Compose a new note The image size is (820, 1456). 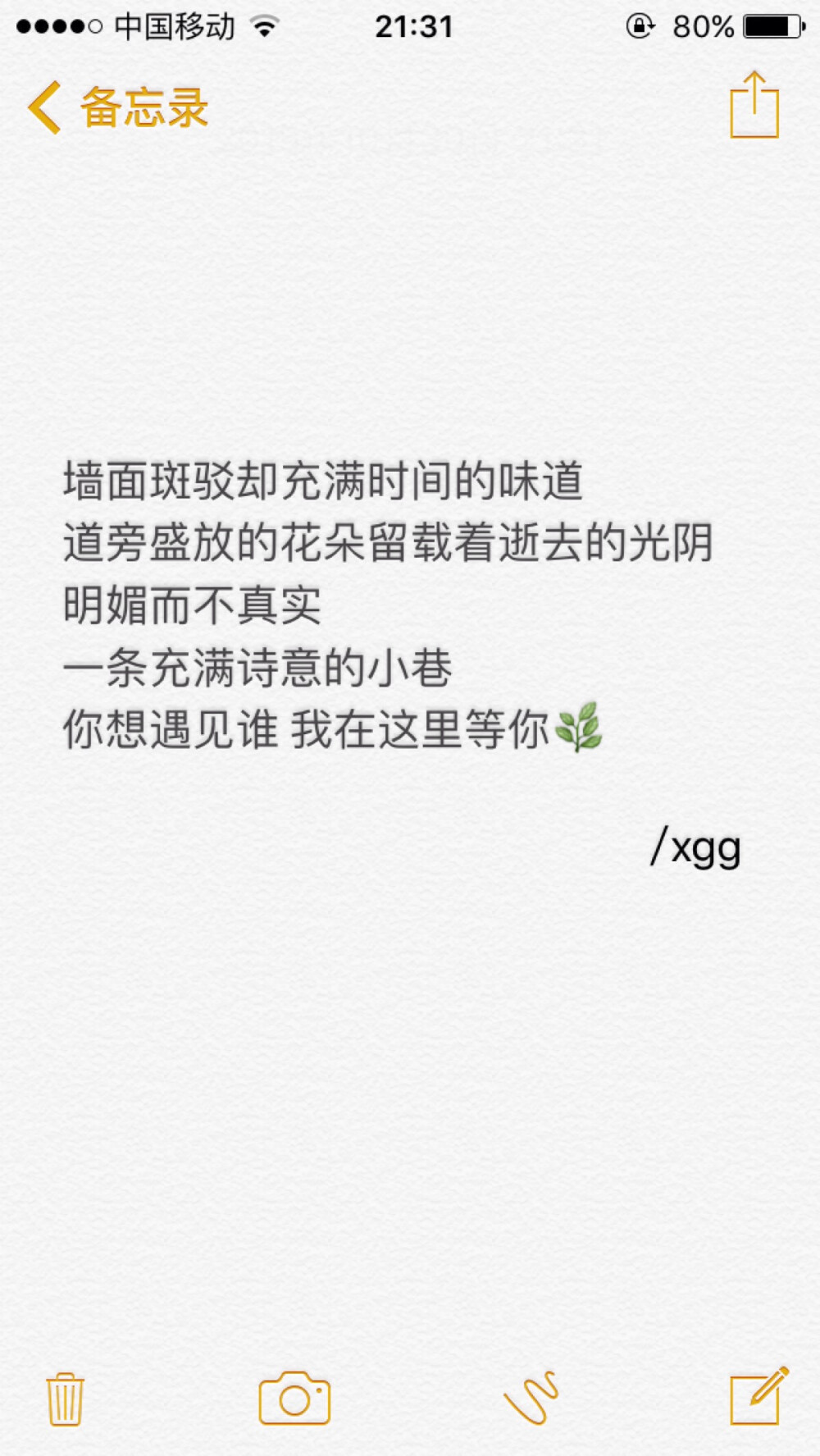pos(758,1397)
